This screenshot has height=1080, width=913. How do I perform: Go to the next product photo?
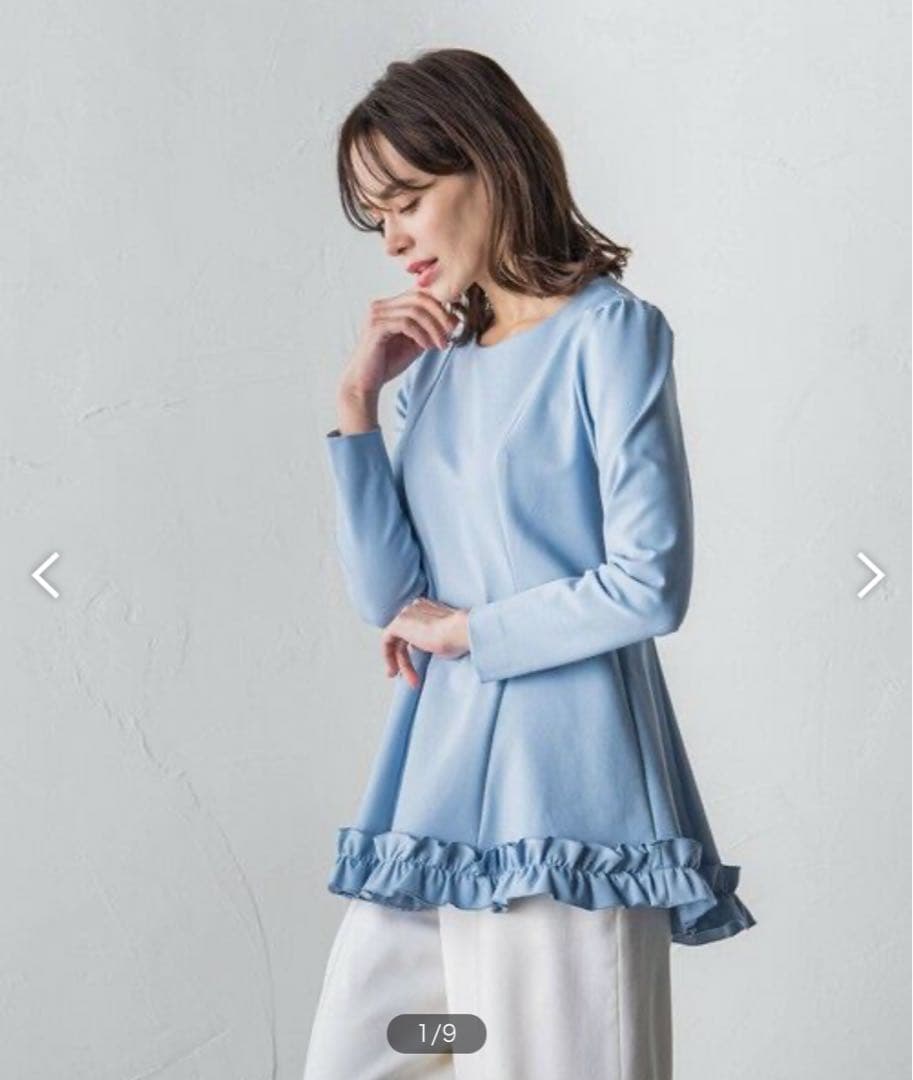point(870,576)
